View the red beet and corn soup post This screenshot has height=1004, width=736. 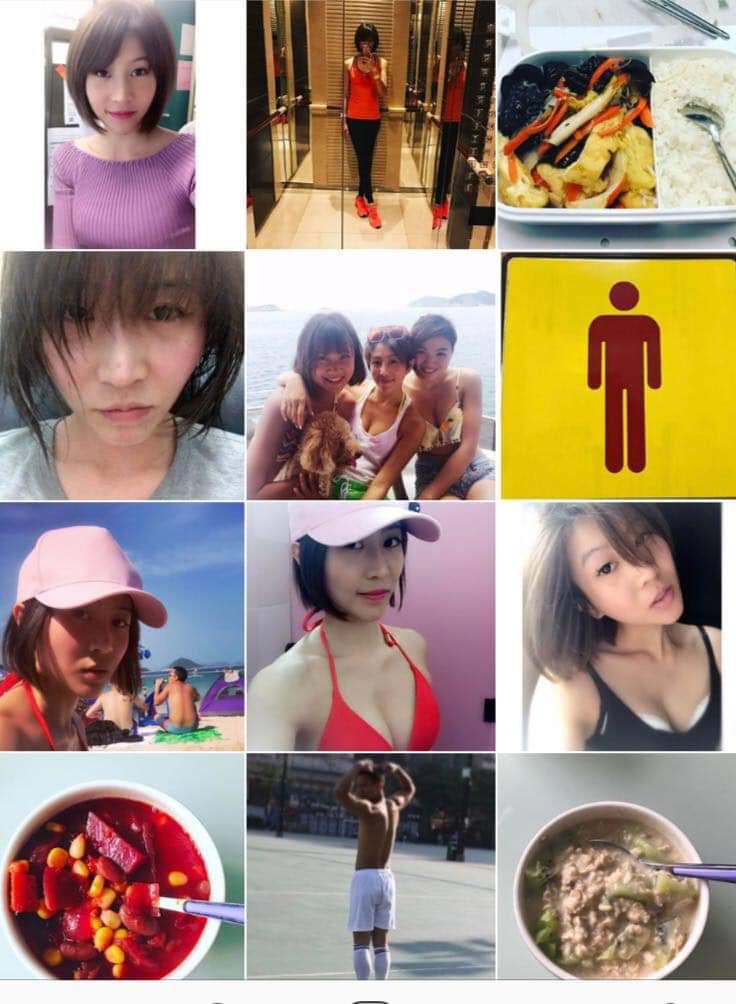point(122,866)
